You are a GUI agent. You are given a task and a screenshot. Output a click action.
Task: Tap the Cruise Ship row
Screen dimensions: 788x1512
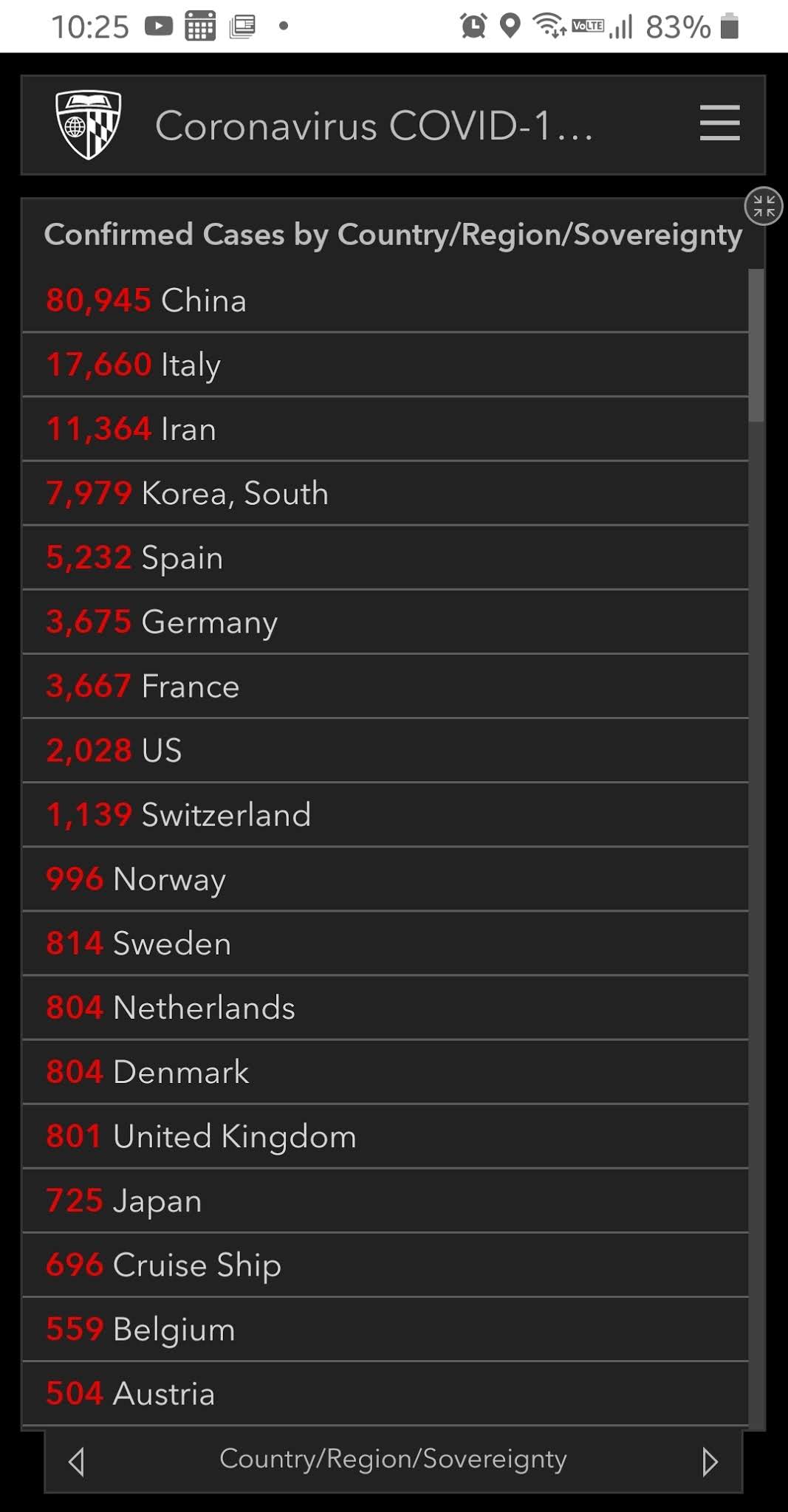(386, 1265)
